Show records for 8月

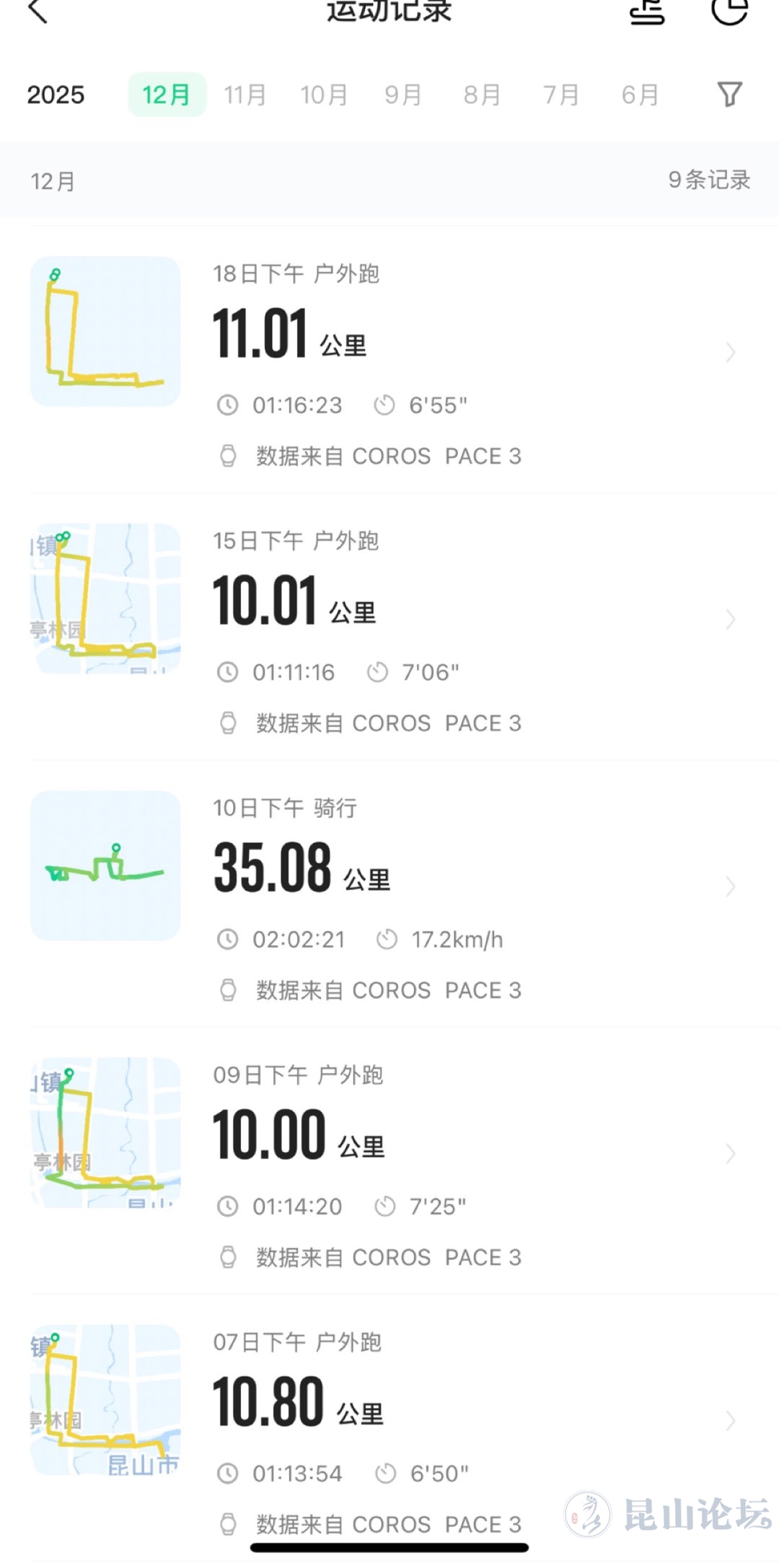click(482, 94)
